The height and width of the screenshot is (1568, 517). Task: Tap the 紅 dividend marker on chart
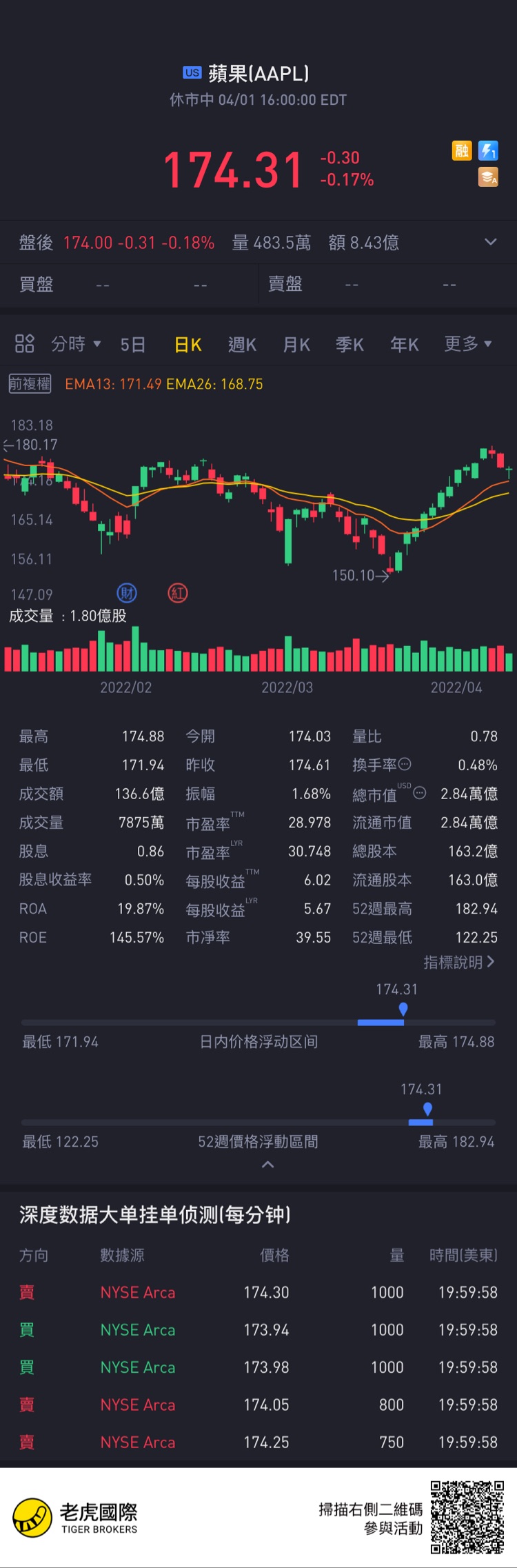[178, 593]
